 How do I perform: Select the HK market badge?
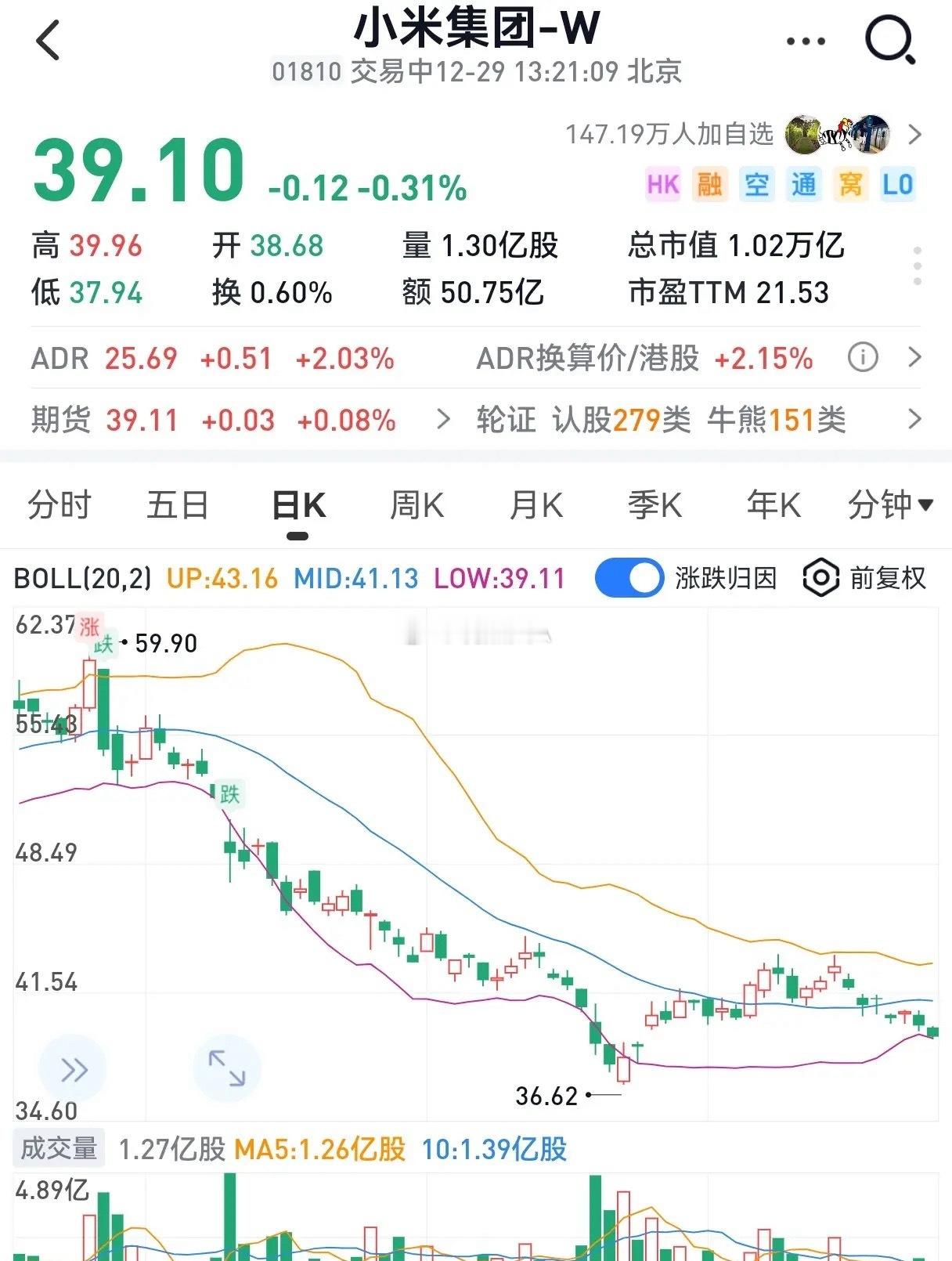click(662, 184)
